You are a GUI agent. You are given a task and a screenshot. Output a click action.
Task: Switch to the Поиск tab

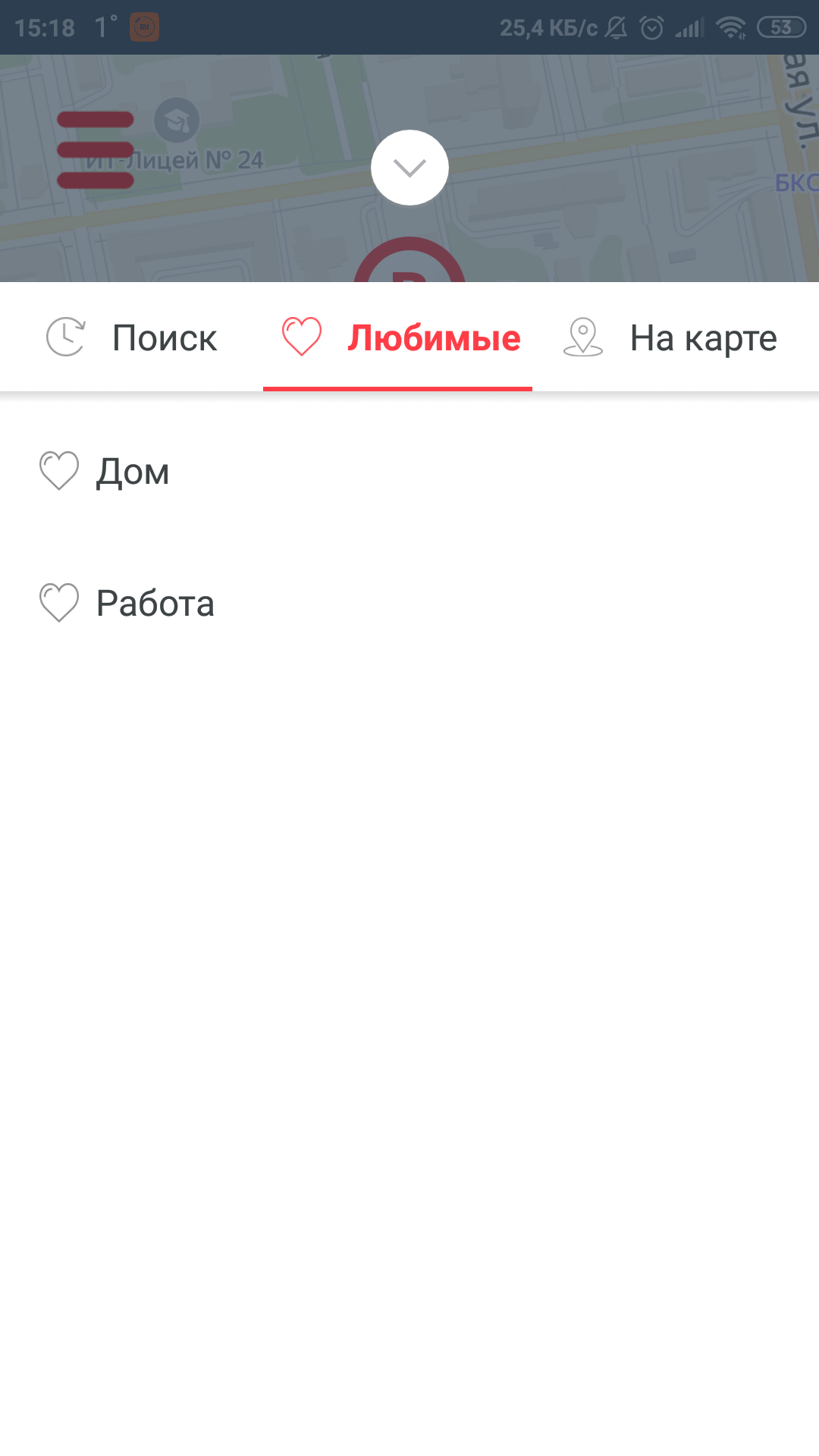point(133,338)
